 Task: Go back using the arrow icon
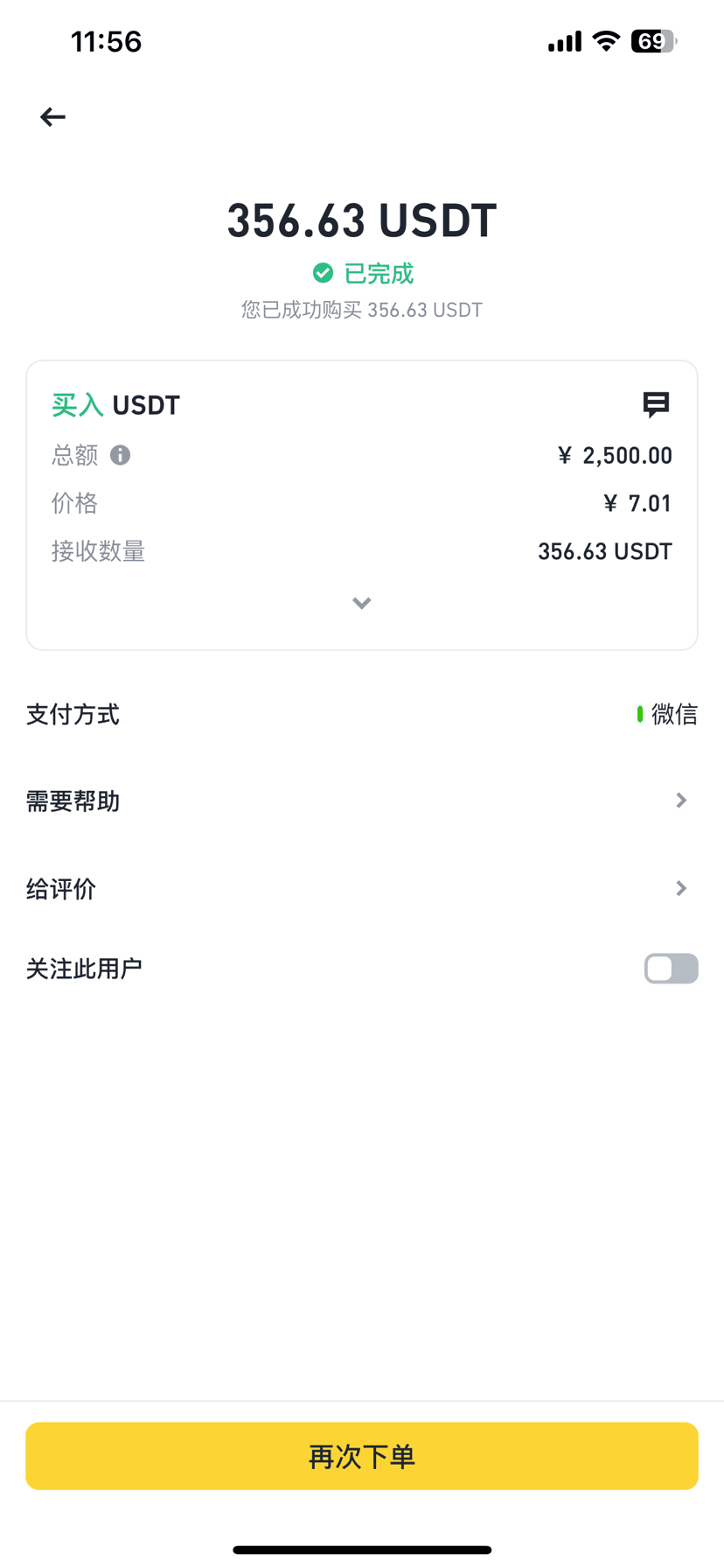click(x=52, y=117)
